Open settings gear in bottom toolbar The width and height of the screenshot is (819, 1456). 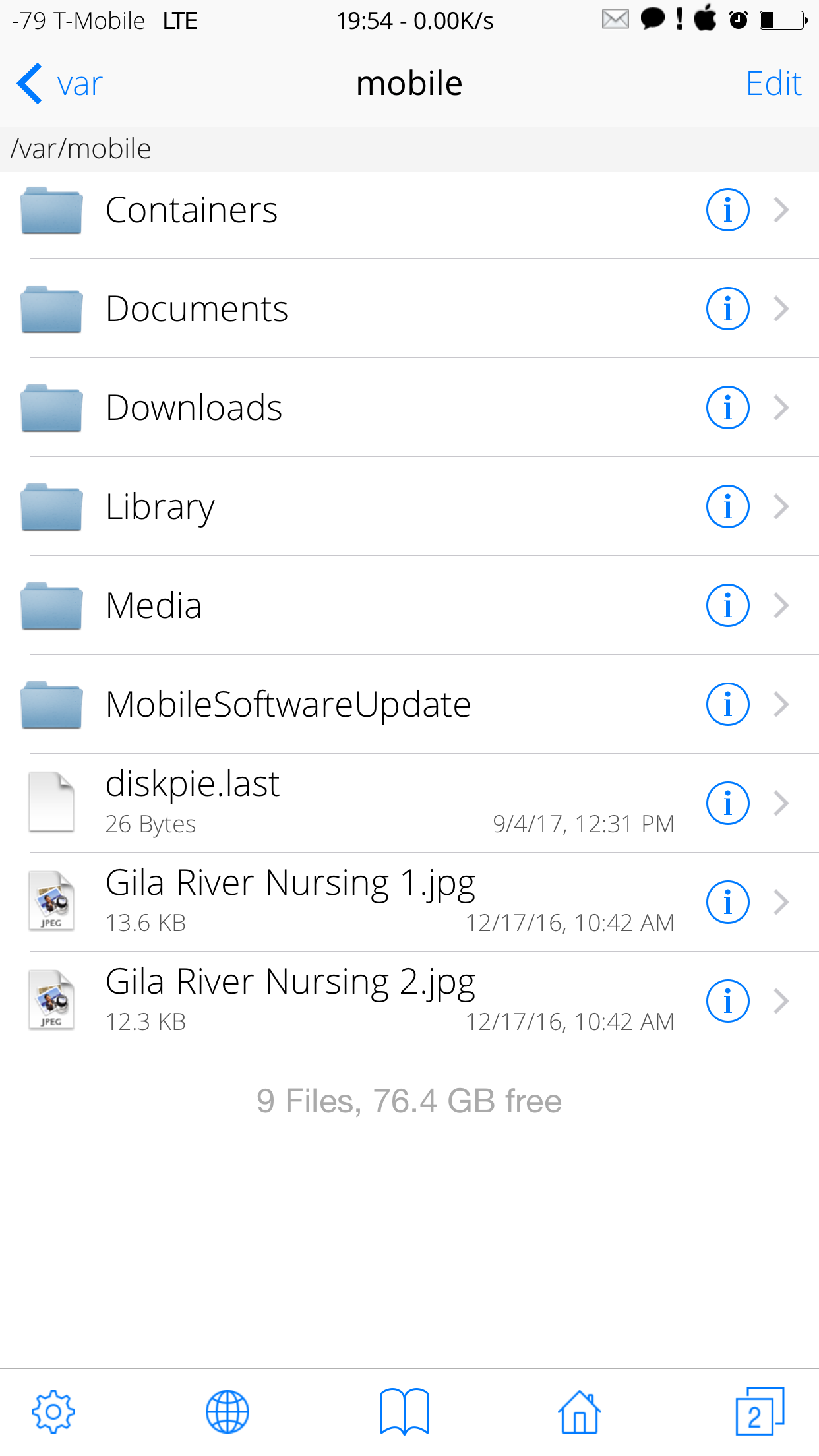pyautogui.click(x=53, y=1412)
